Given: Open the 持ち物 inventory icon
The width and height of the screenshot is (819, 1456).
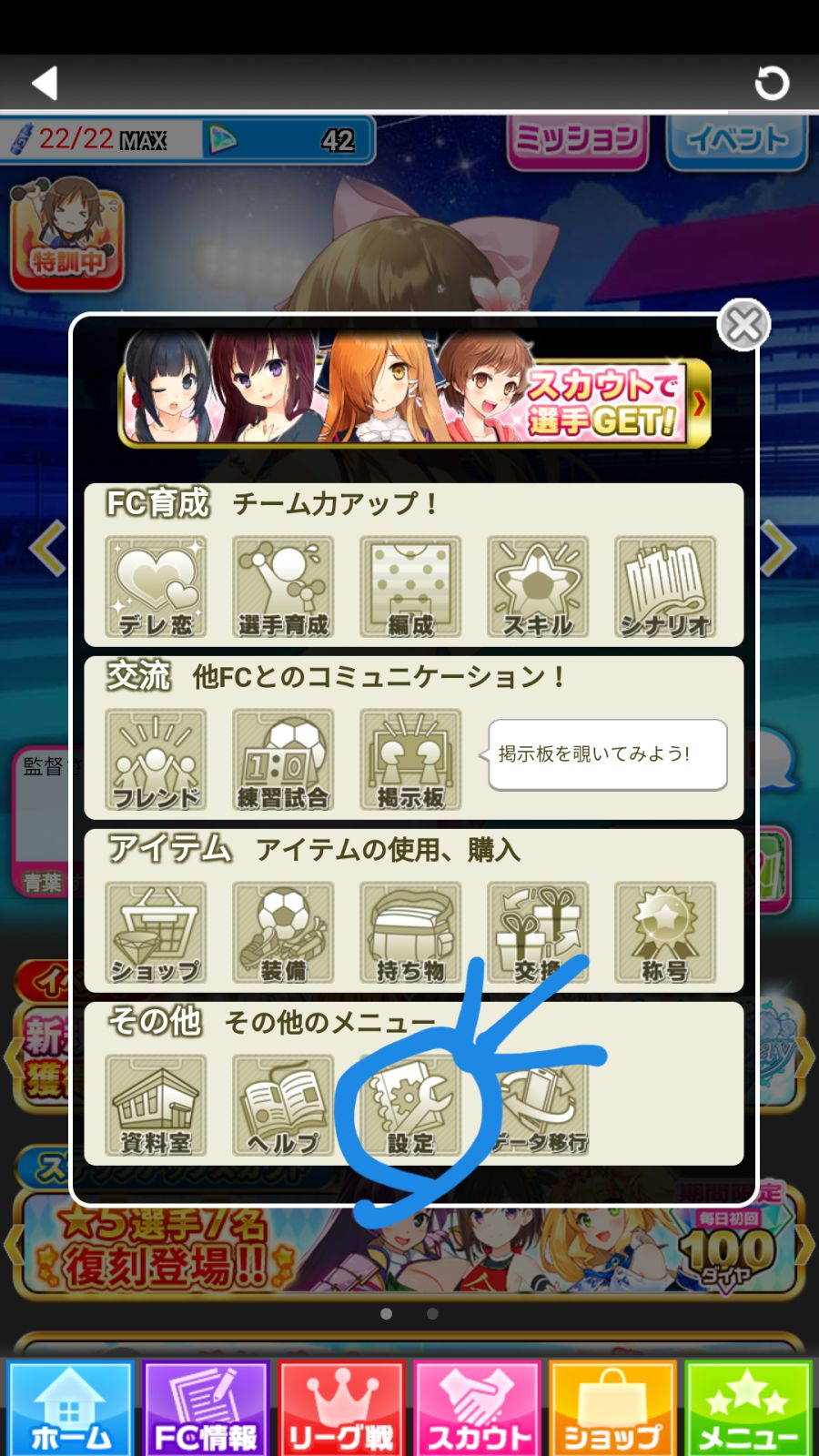Looking at the screenshot, I should coord(410,933).
